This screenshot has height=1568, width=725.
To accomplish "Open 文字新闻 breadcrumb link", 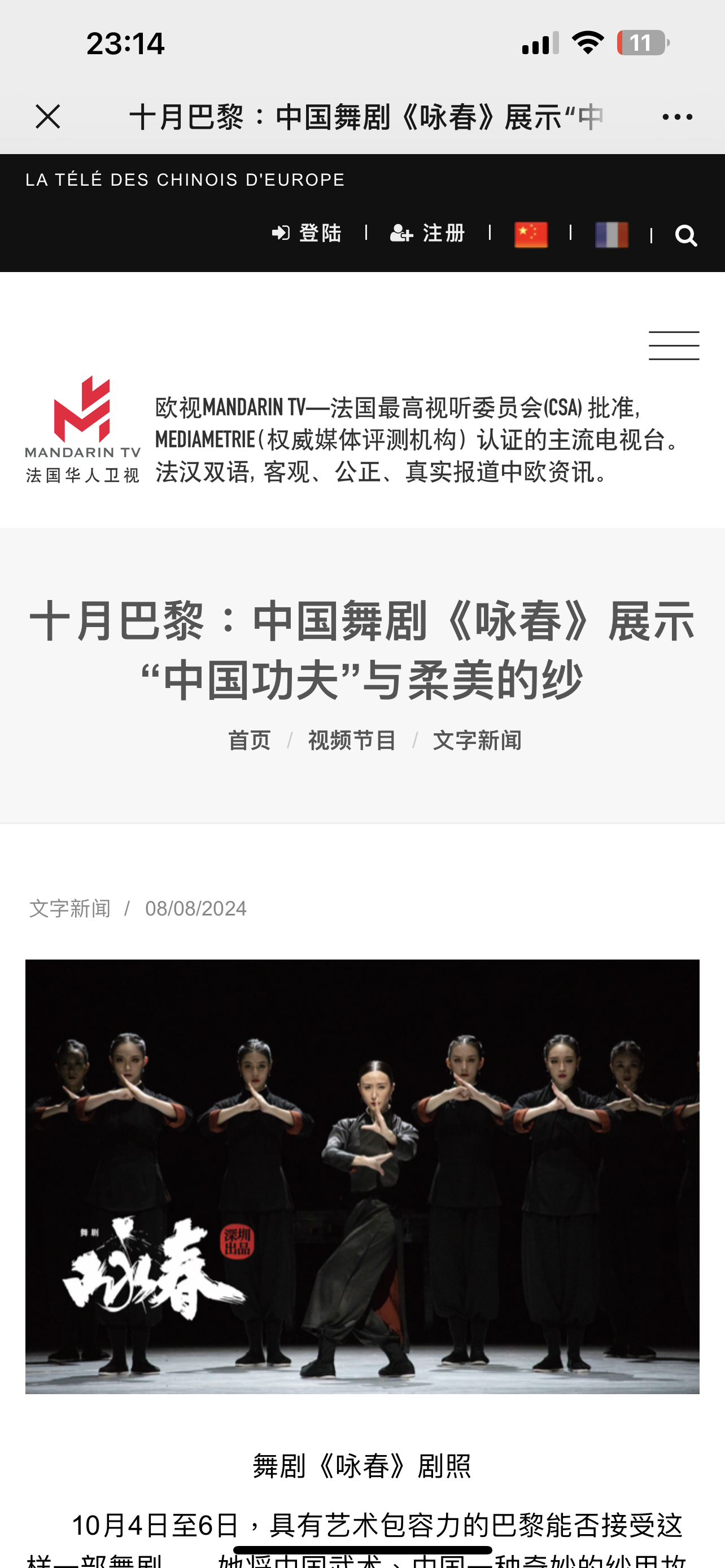I will pos(477,741).
